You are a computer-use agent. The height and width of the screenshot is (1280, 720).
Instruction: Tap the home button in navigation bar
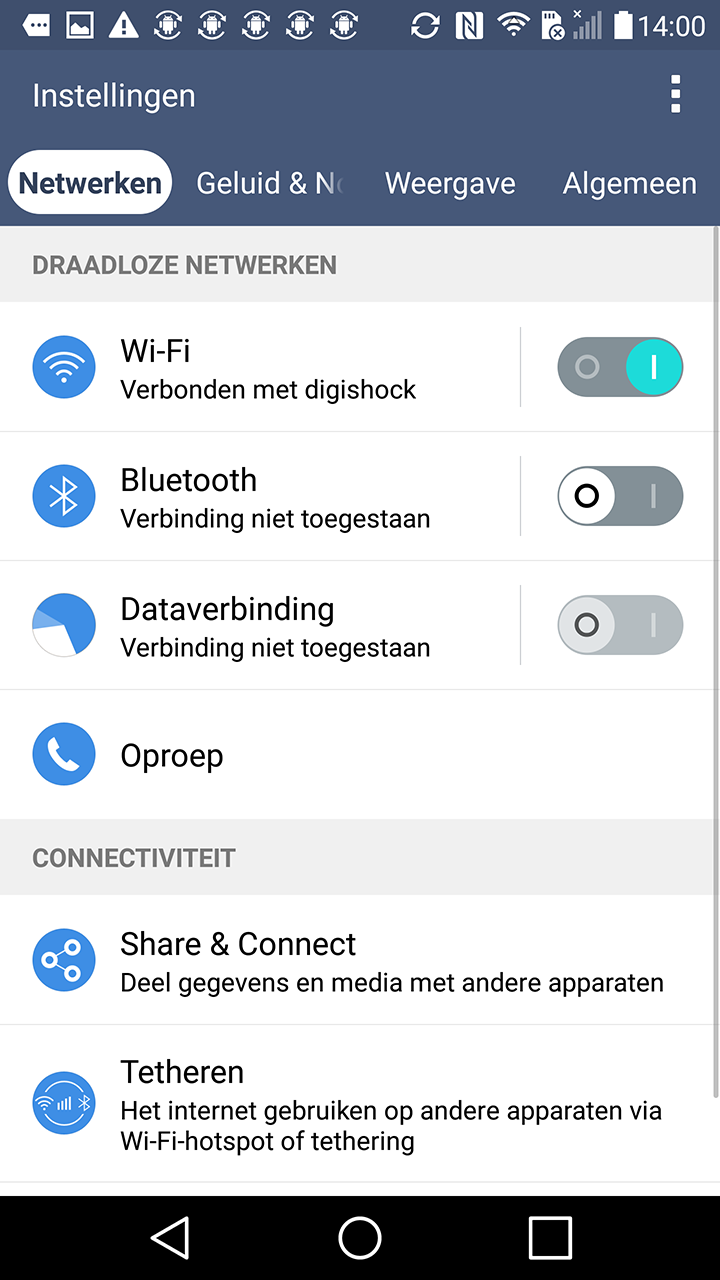click(360, 1238)
